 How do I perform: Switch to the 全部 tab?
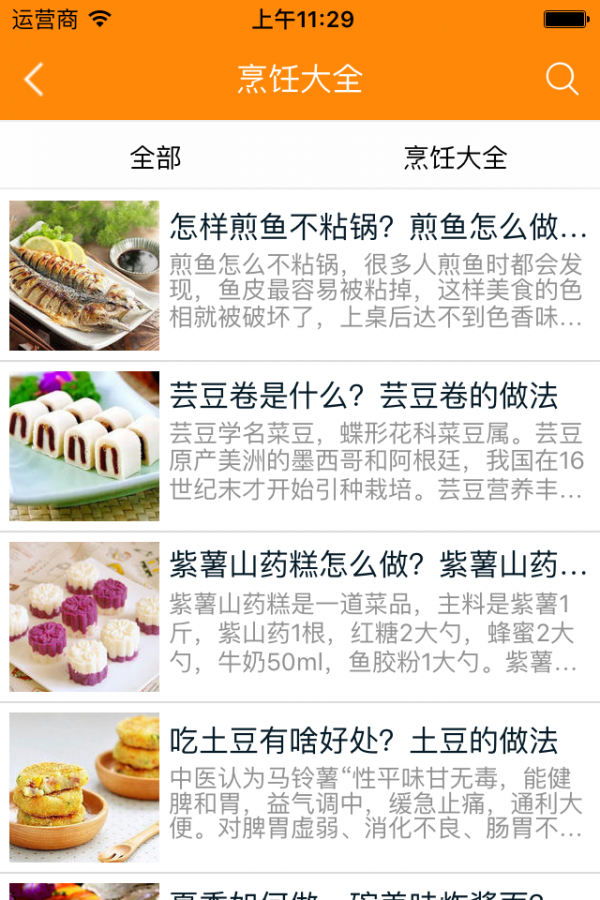pos(155,157)
